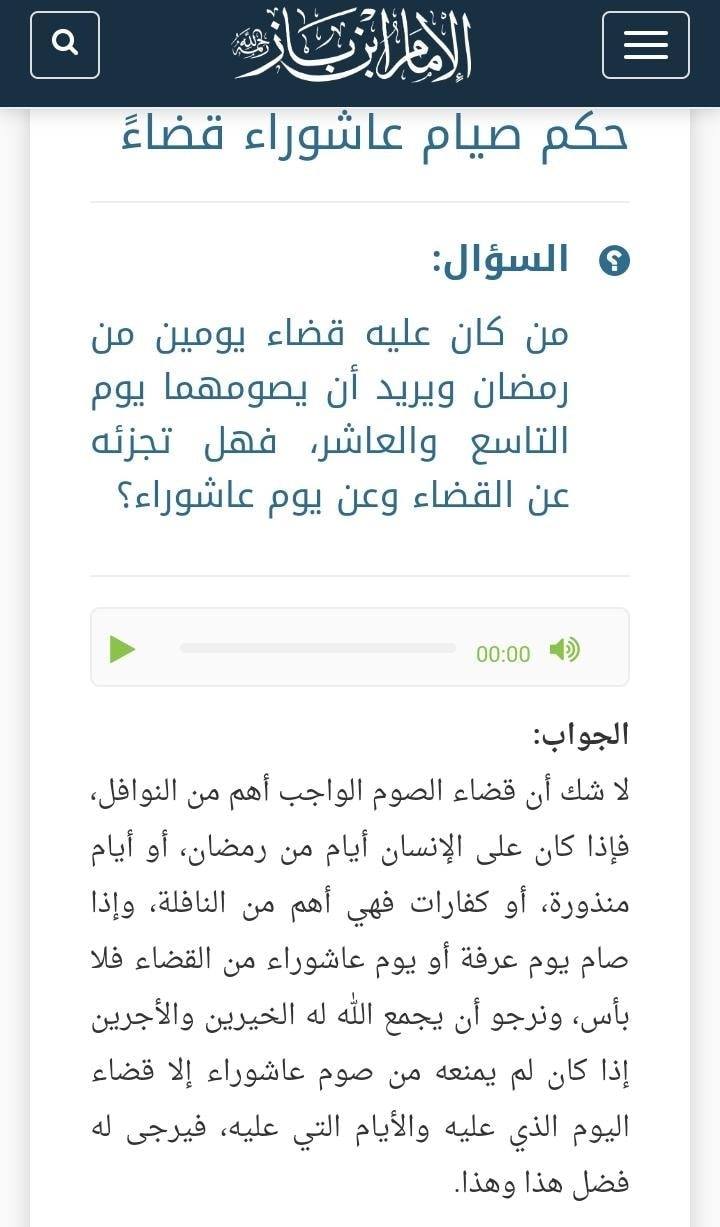
Task: Play the fatwa audio recording
Action: (x=122, y=649)
